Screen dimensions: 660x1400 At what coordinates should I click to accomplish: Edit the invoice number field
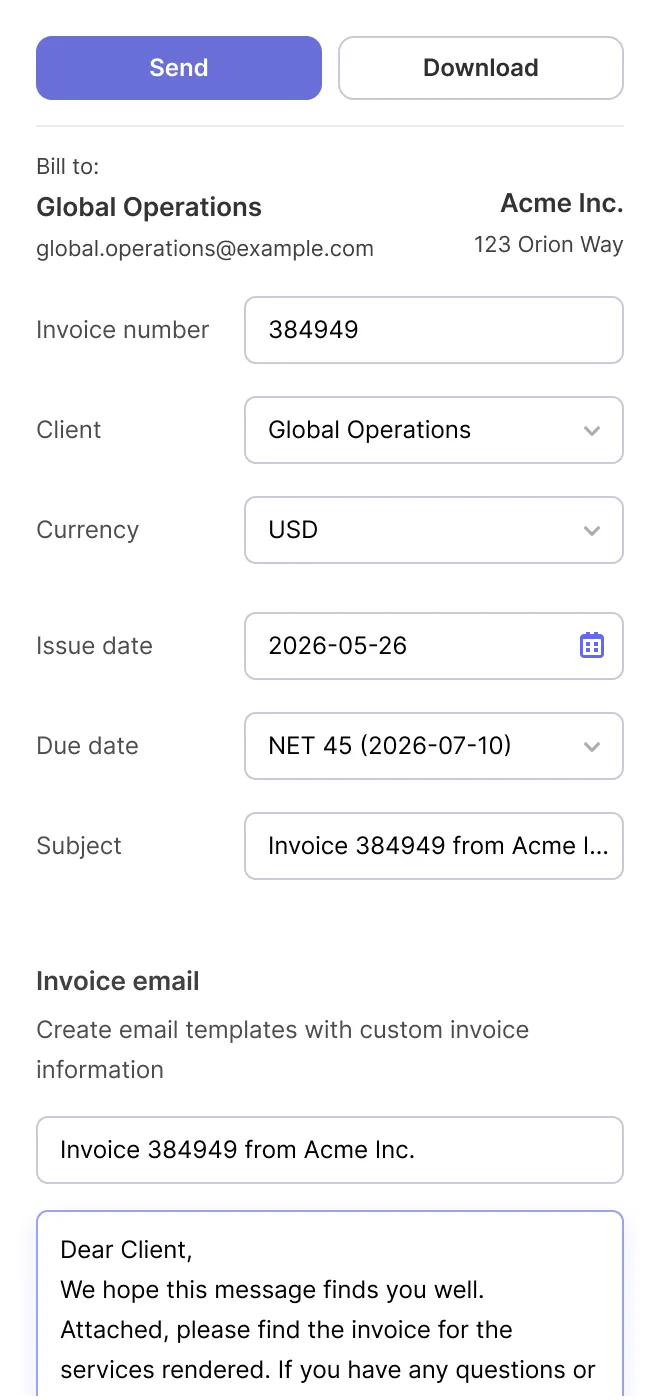[434, 330]
